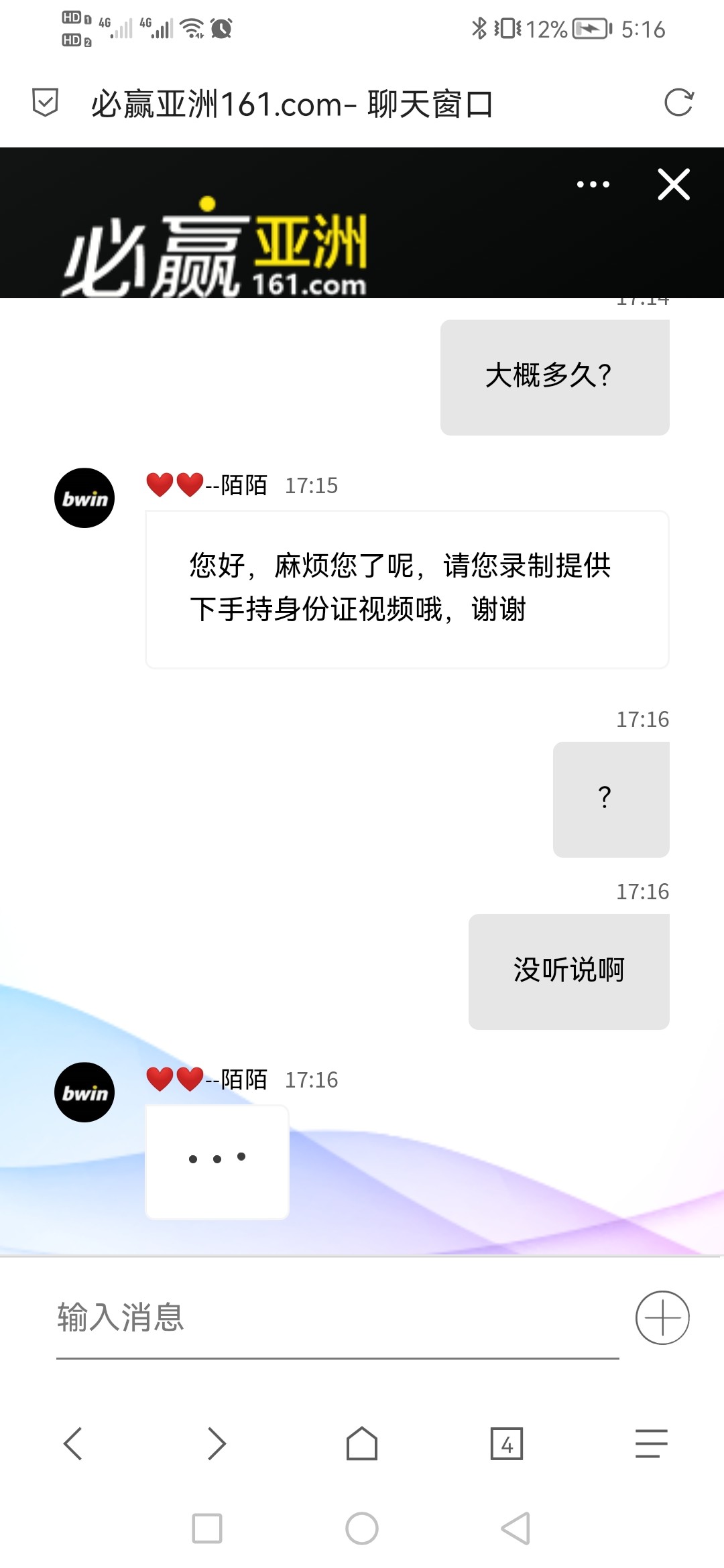This screenshot has height=1568, width=724.
Task: Tap the site security shield icon
Action: 45,103
